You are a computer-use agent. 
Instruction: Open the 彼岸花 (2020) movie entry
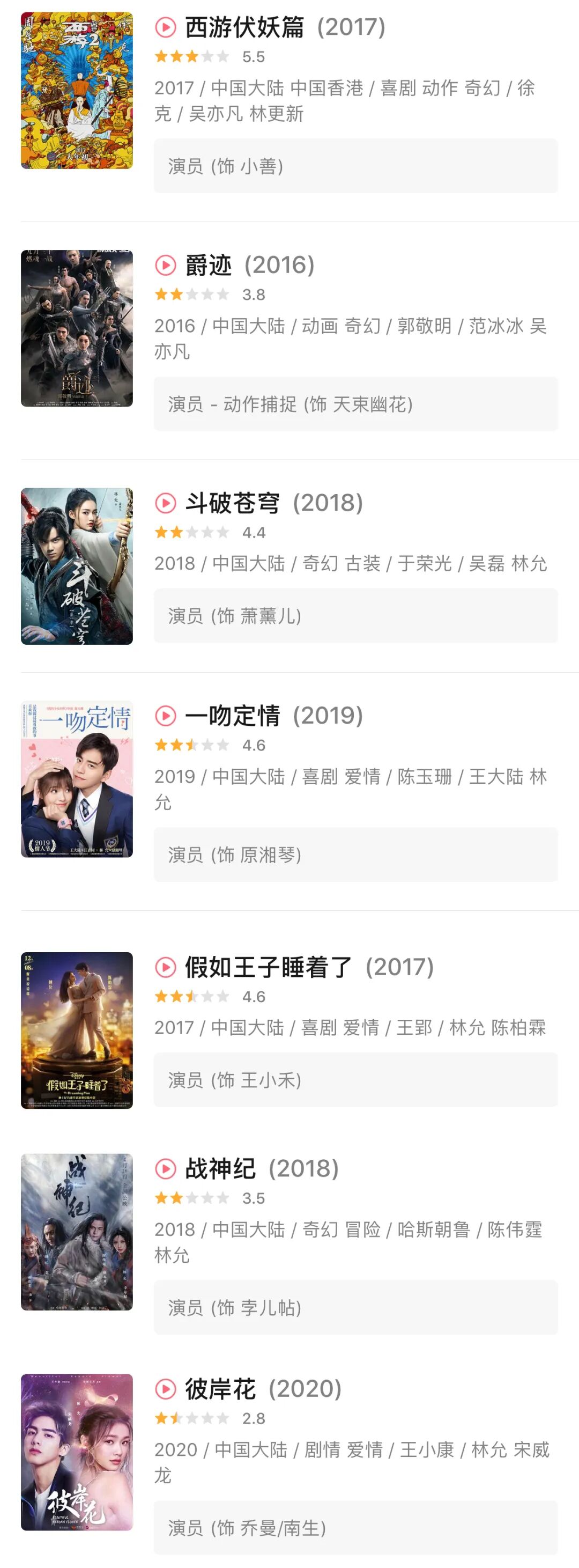pos(263,1389)
